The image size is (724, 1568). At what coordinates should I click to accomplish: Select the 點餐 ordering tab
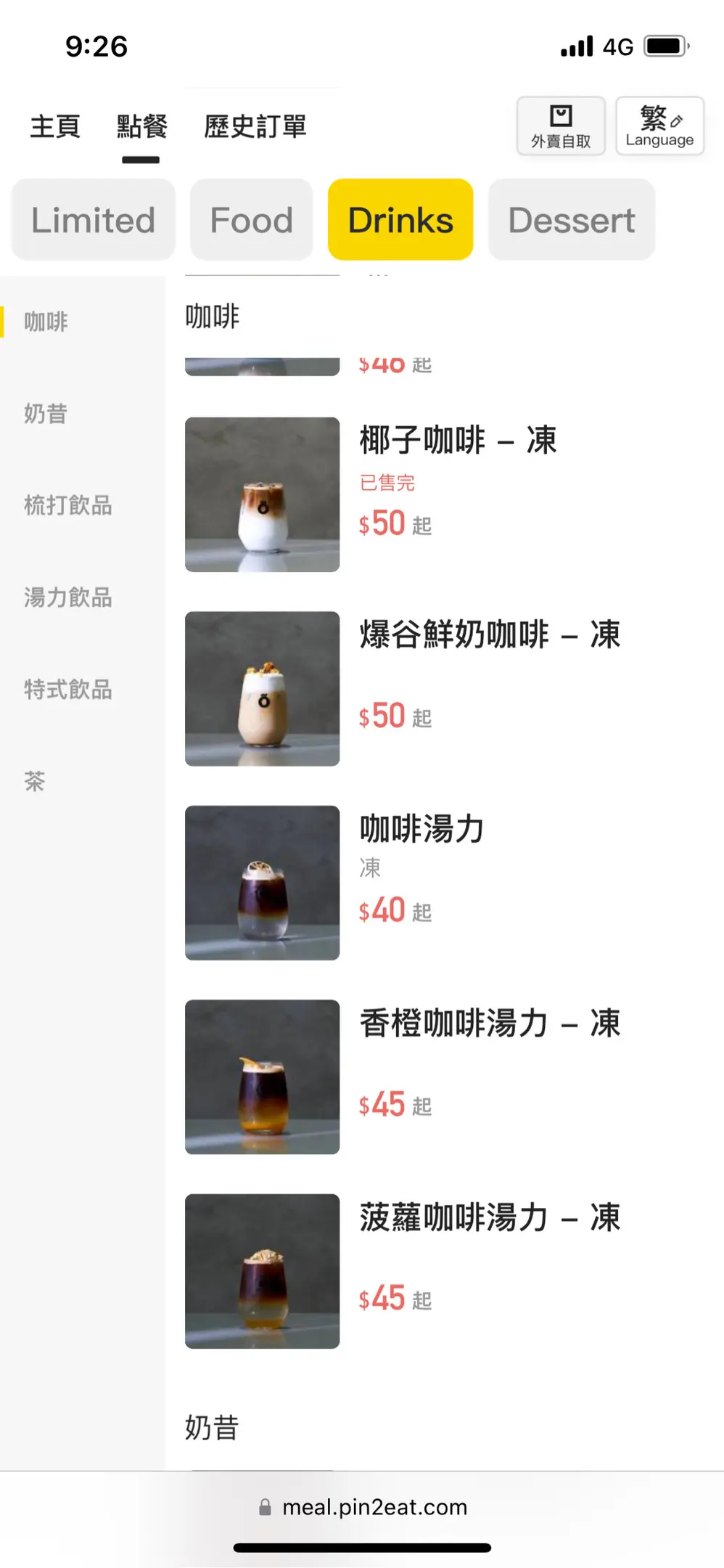point(141,126)
